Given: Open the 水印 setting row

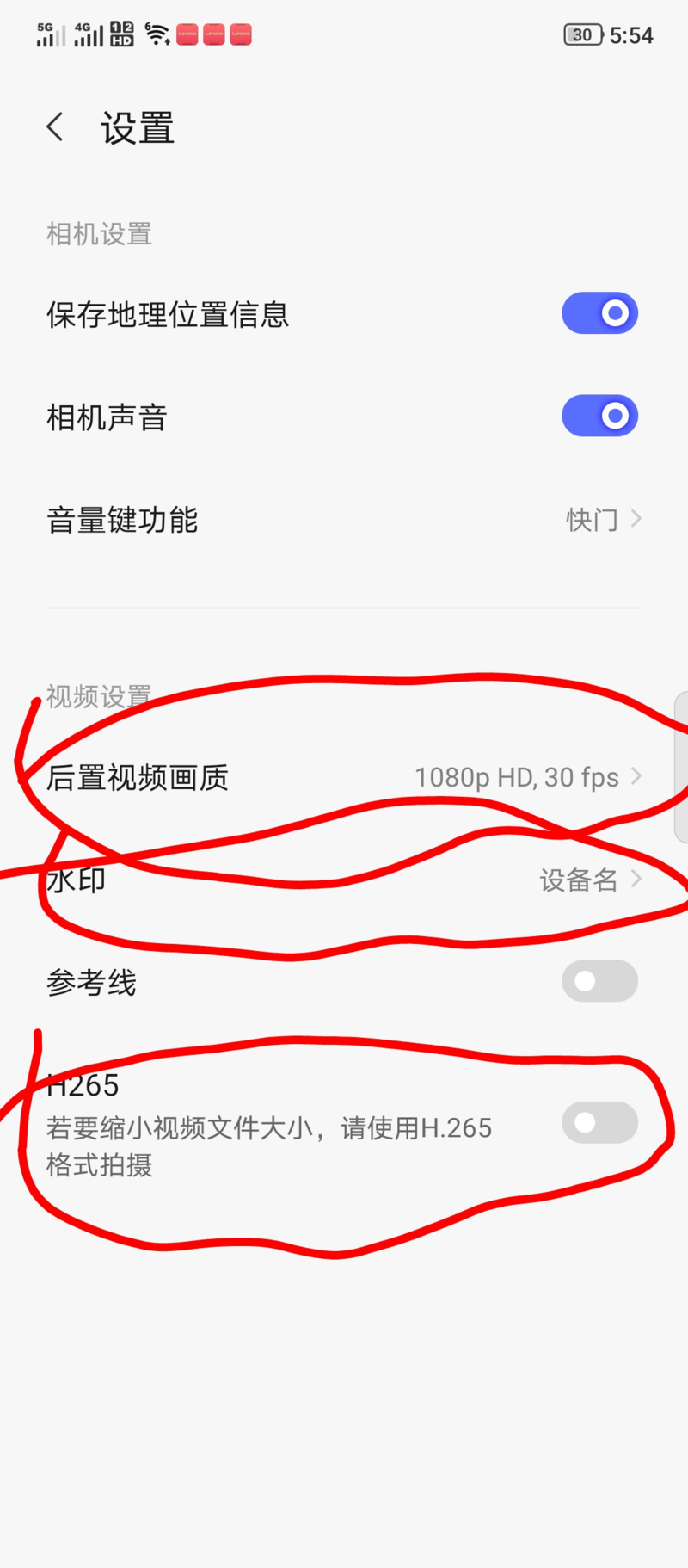Looking at the screenshot, I should pyautogui.click(x=344, y=880).
